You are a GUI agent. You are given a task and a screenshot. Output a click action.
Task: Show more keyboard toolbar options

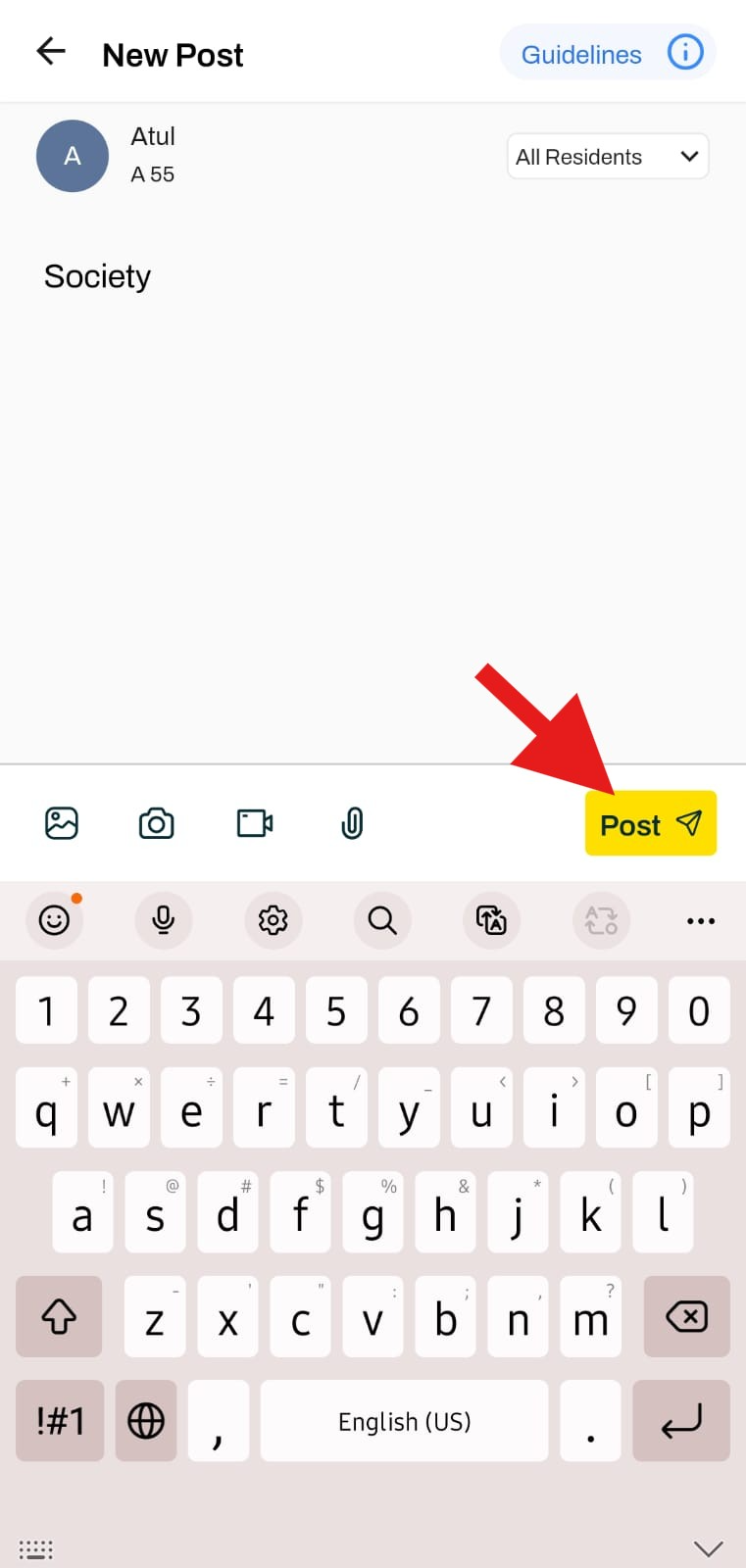click(700, 920)
